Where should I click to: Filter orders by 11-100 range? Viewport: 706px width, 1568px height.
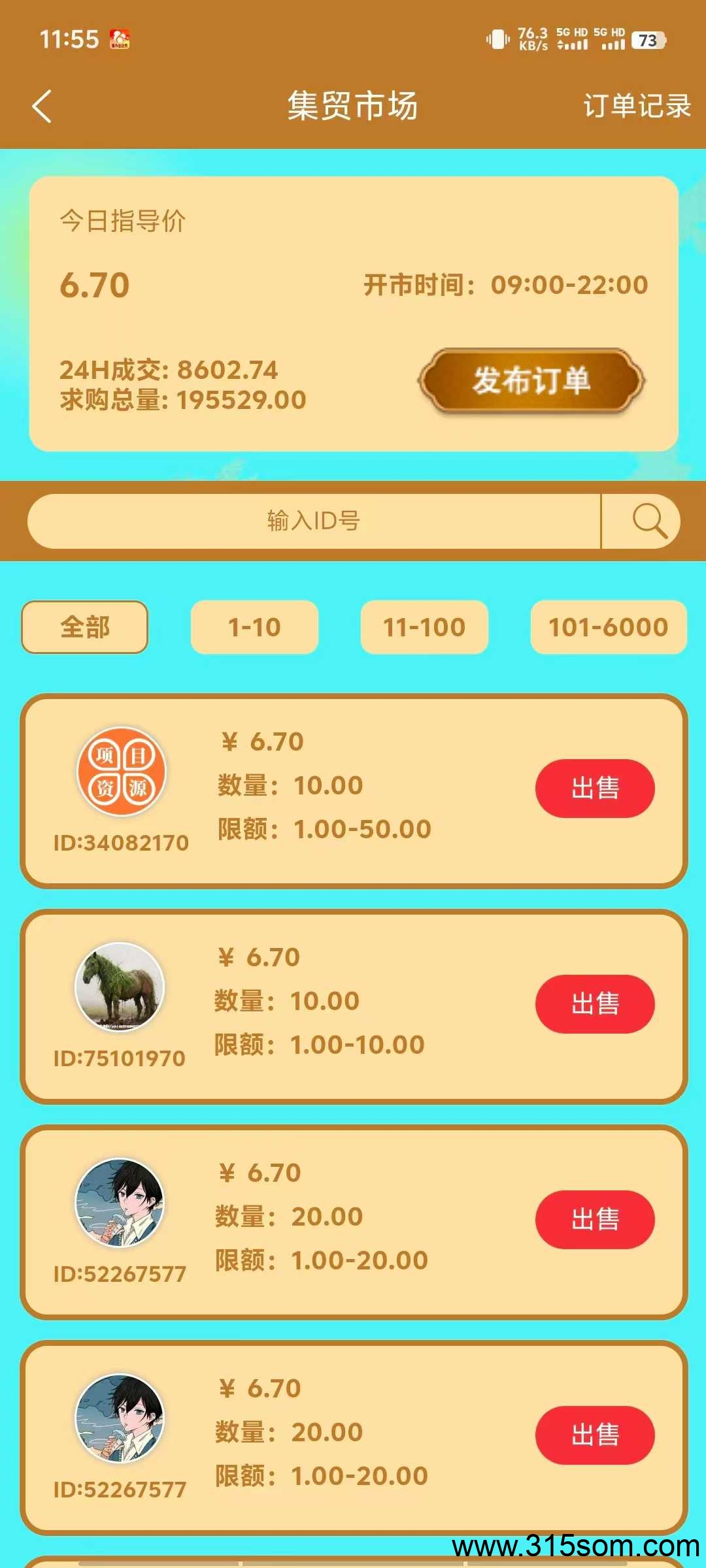(x=424, y=627)
